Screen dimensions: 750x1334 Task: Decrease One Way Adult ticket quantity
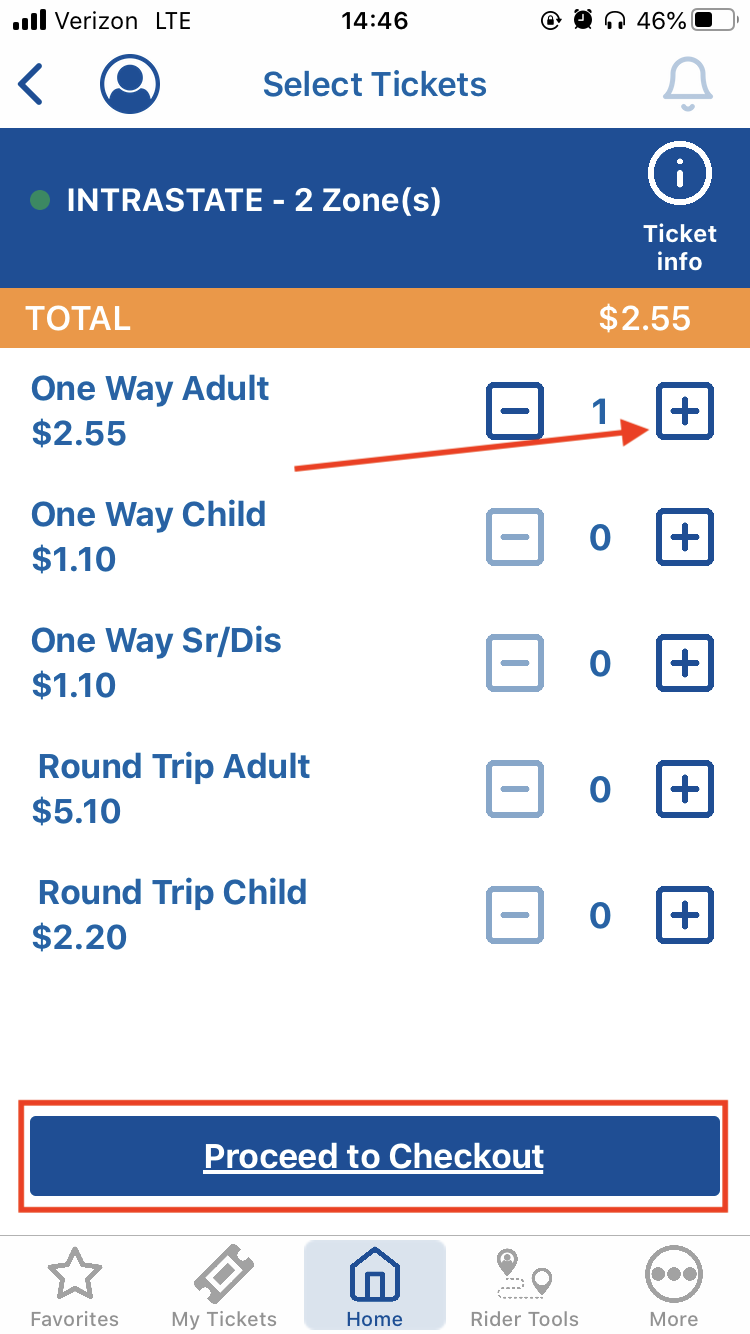pos(515,411)
